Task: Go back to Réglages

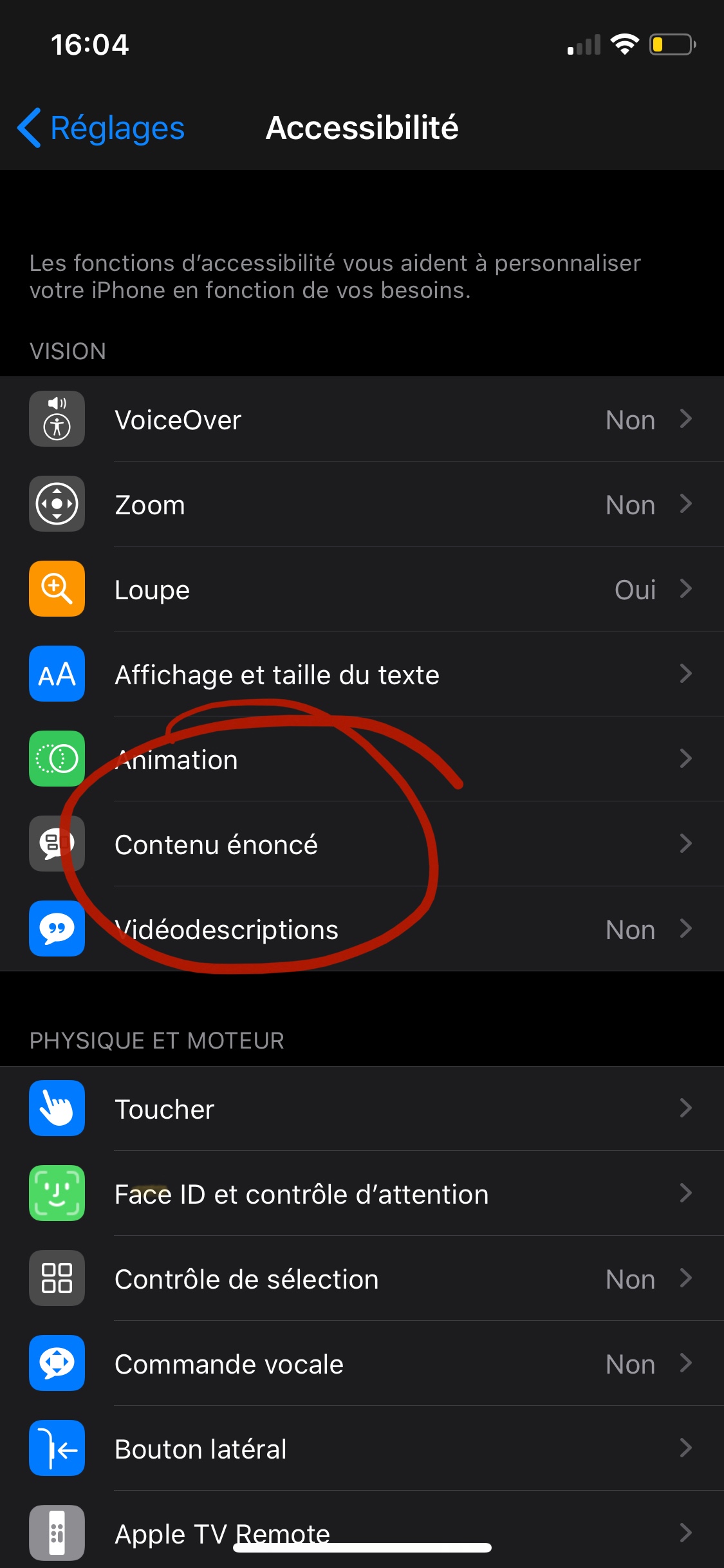Action: pyautogui.click(x=102, y=127)
